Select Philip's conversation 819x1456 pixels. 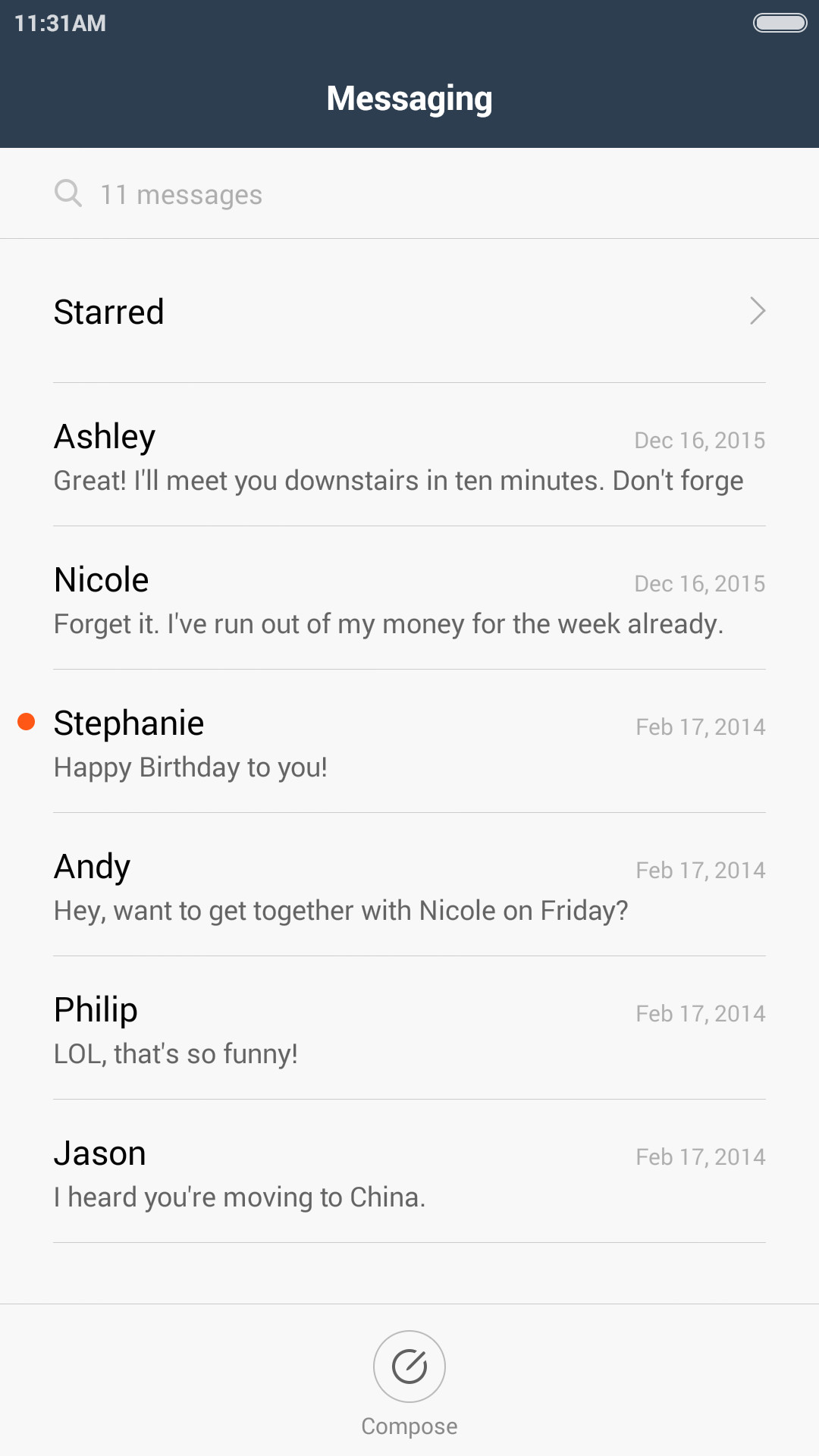[409, 1028]
